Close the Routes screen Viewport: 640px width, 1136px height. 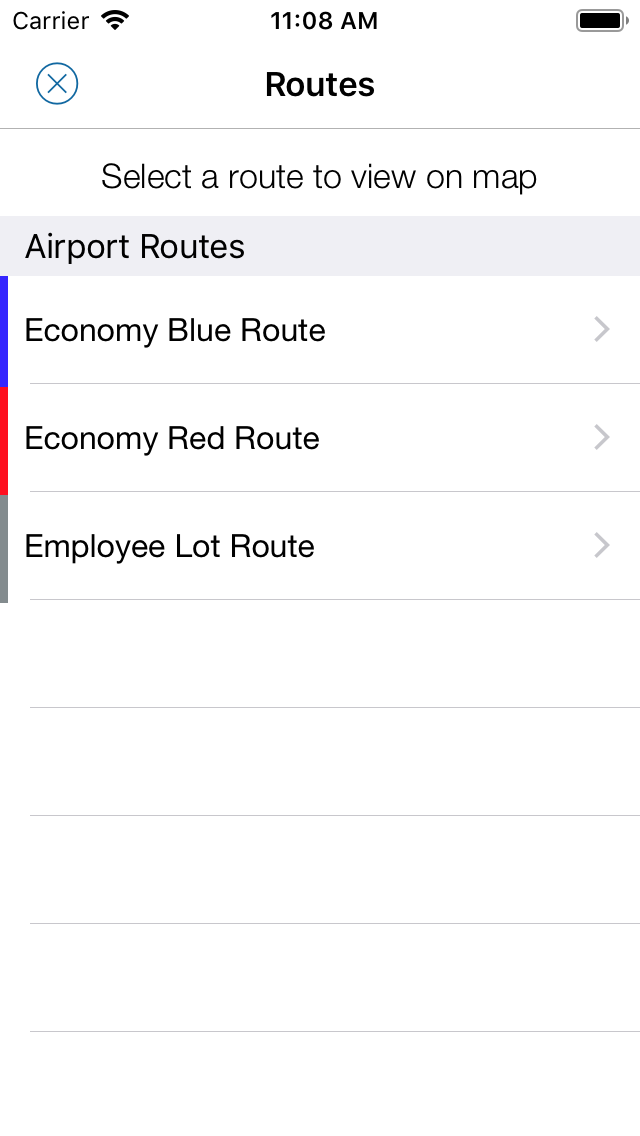click(x=57, y=84)
